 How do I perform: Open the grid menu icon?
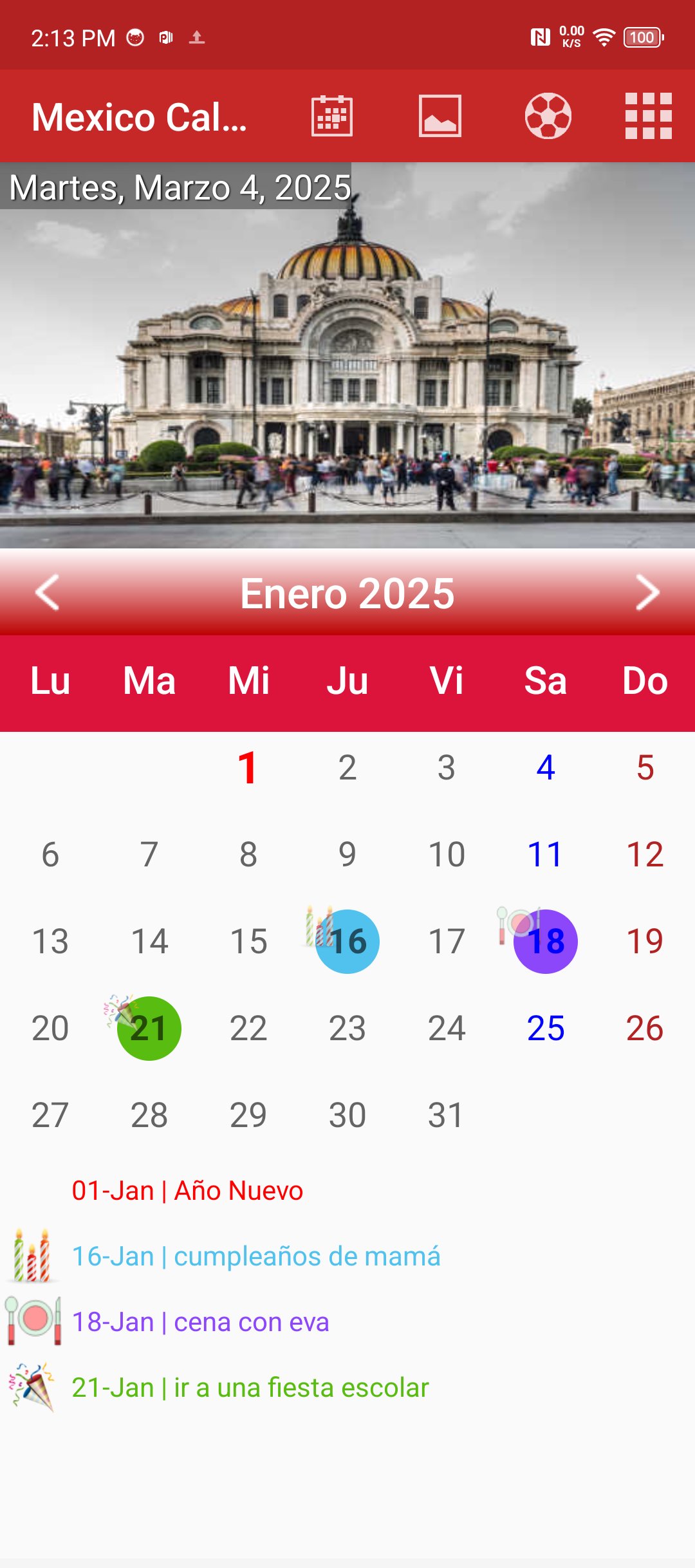[648, 116]
